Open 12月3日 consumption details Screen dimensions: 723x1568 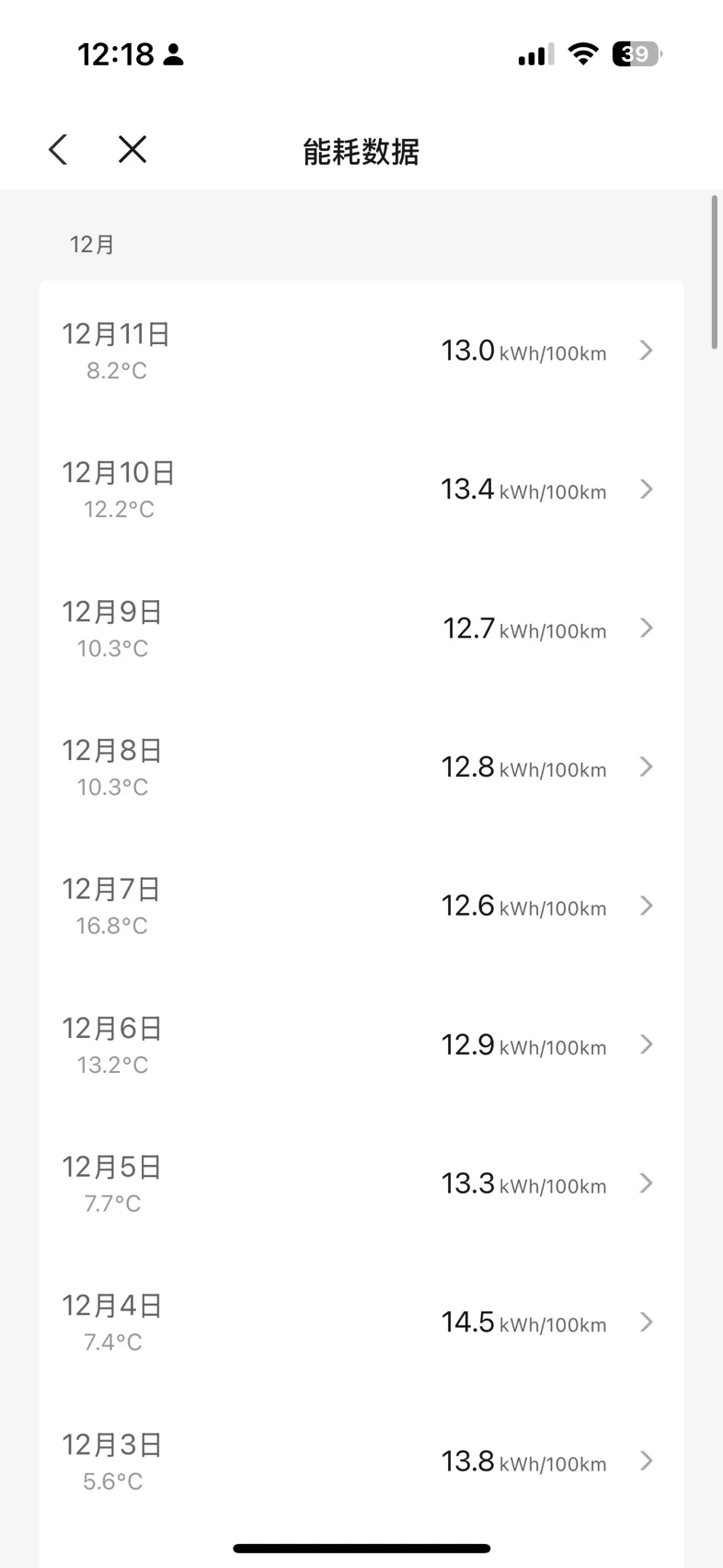pyautogui.click(x=361, y=1461)
